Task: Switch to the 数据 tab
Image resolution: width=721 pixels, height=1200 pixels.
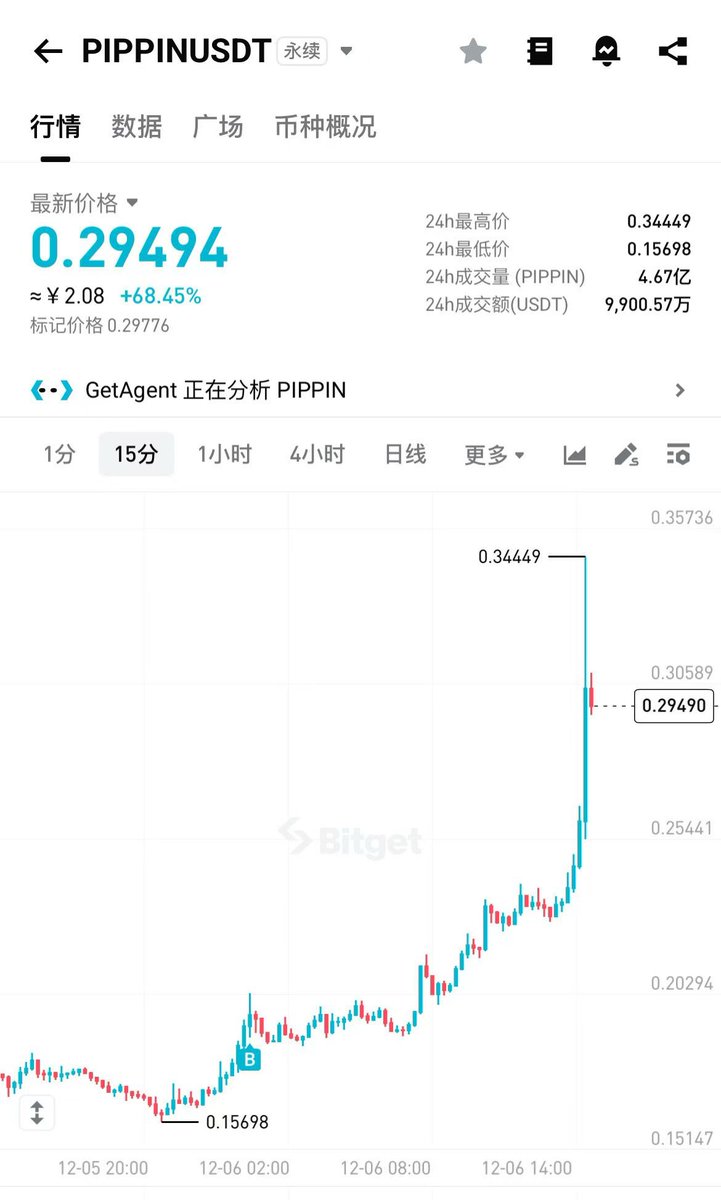Action: click(136, 127)
